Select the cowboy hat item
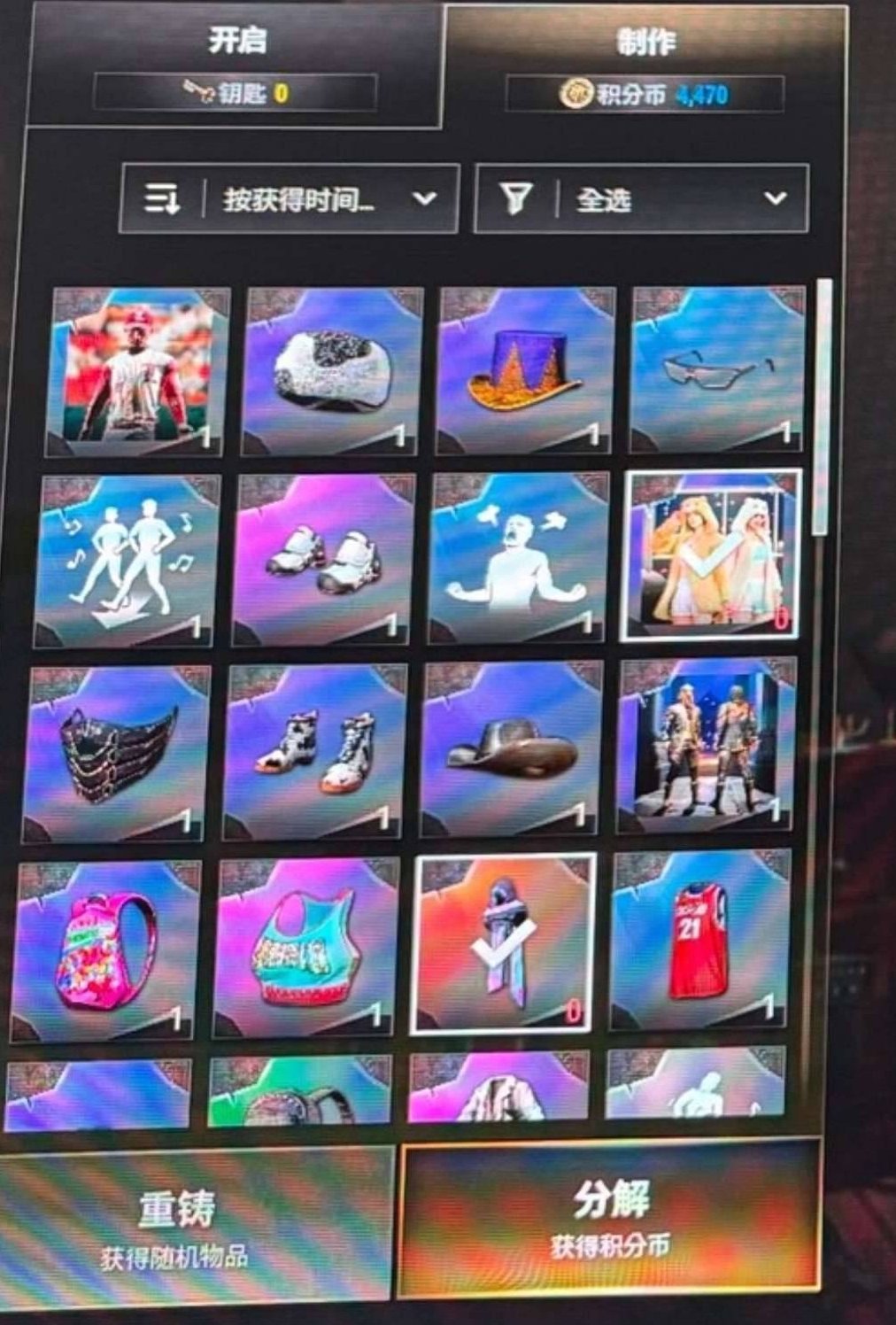 coord(511,749)
